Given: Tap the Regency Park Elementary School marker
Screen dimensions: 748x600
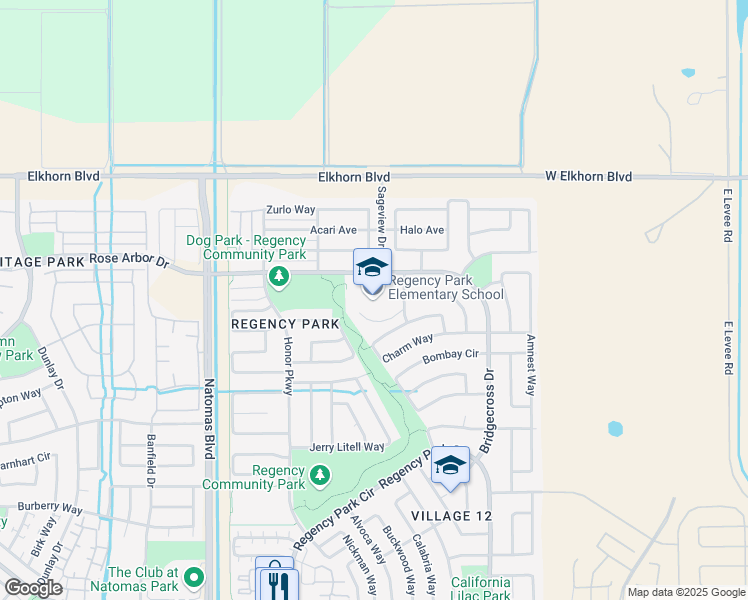Looking at the screenshot, I should click(372, 268).
